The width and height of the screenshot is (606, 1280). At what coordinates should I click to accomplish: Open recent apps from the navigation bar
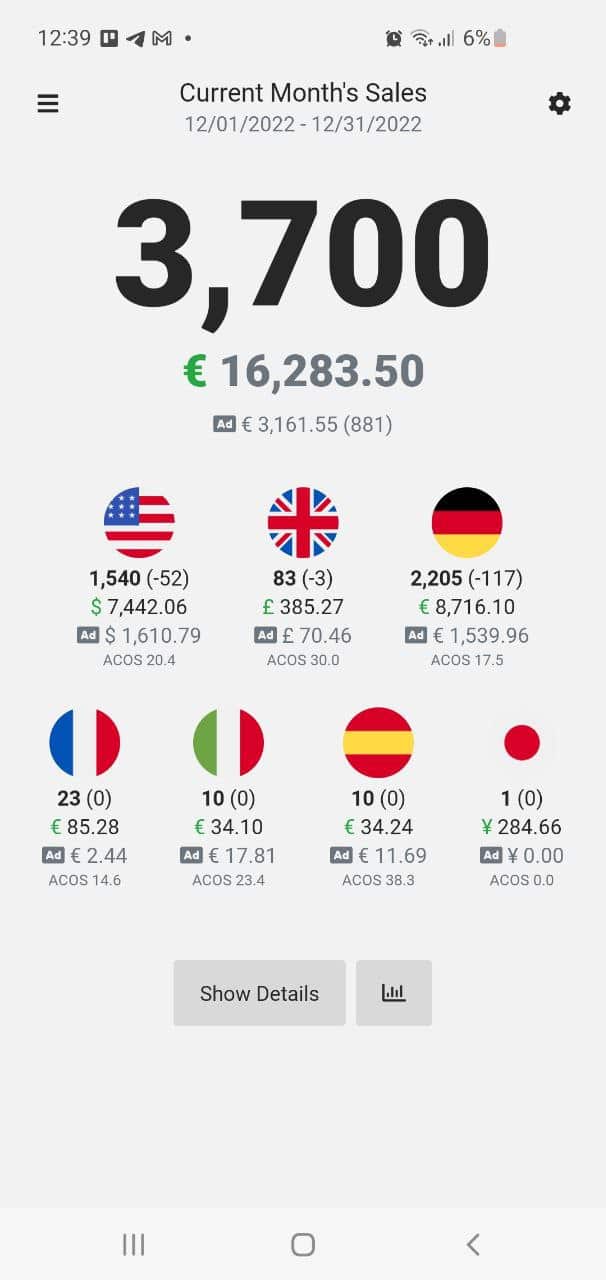coord(133,1244)
